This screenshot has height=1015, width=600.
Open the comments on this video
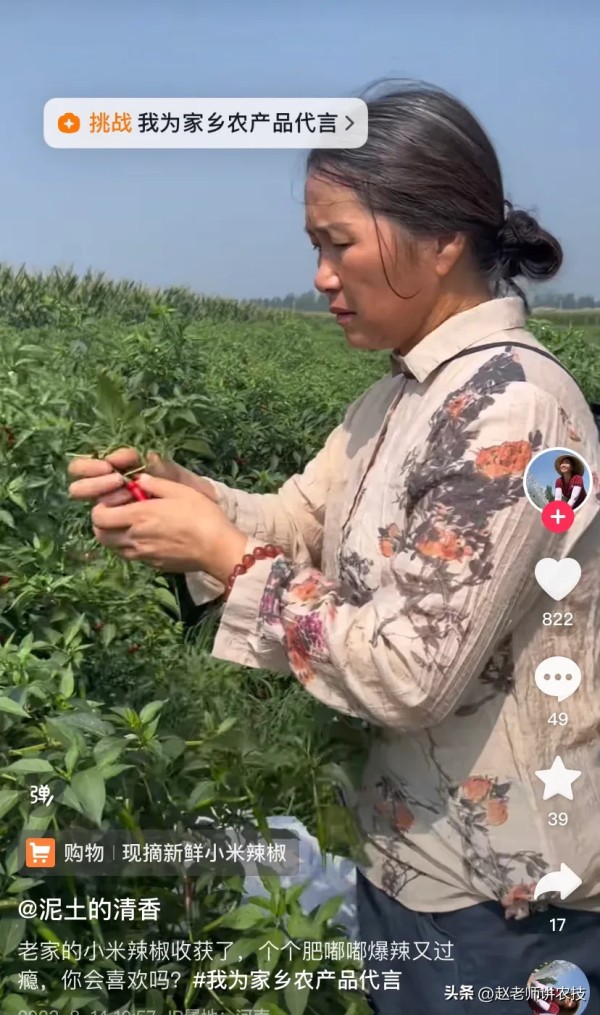pyautogui.click(x=557, y=679)
